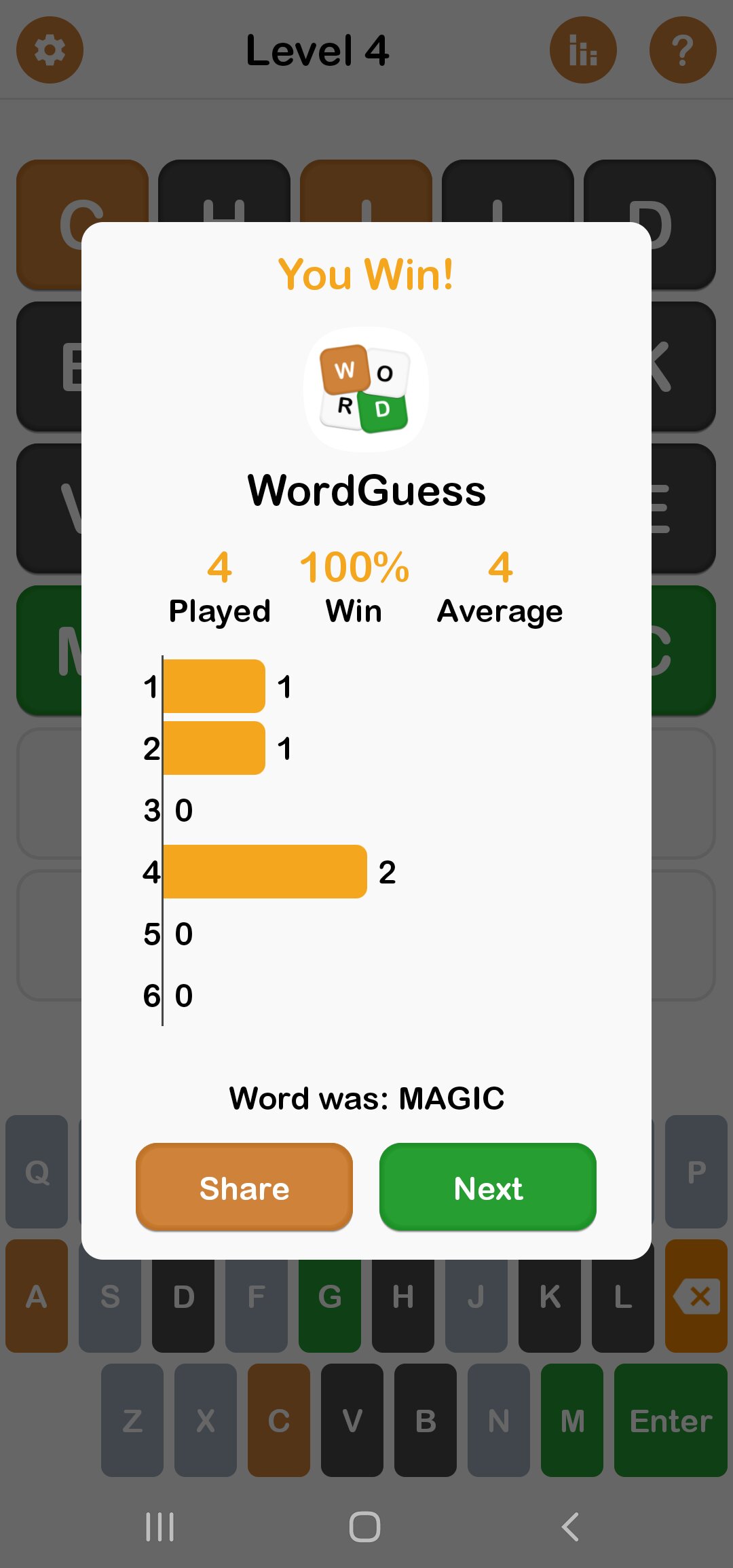Tap the Enter key
This screenshot has height=1568, width=733.
point(670,1420)
